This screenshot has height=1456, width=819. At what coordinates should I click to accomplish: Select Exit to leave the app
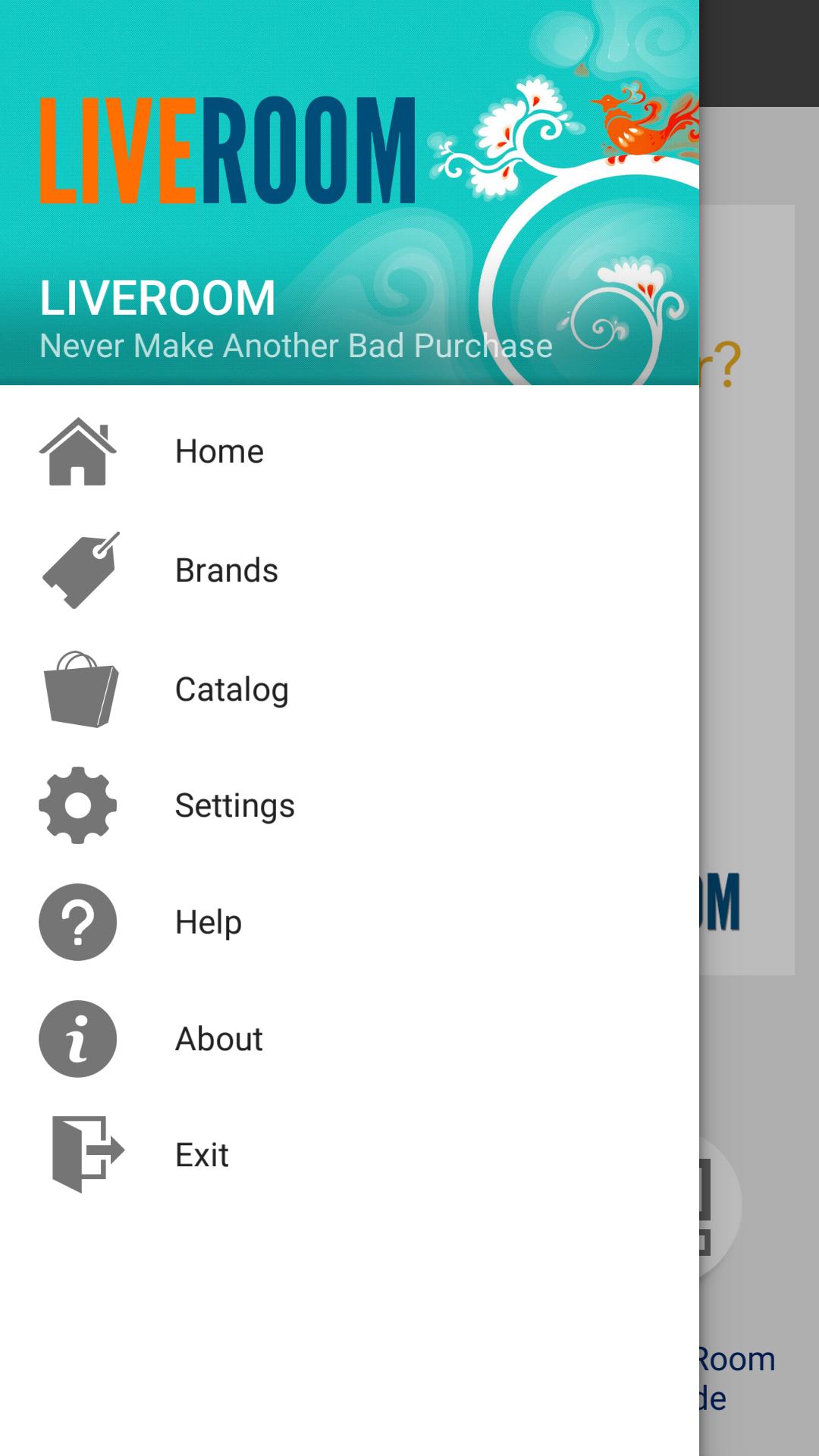point(202,1155)
